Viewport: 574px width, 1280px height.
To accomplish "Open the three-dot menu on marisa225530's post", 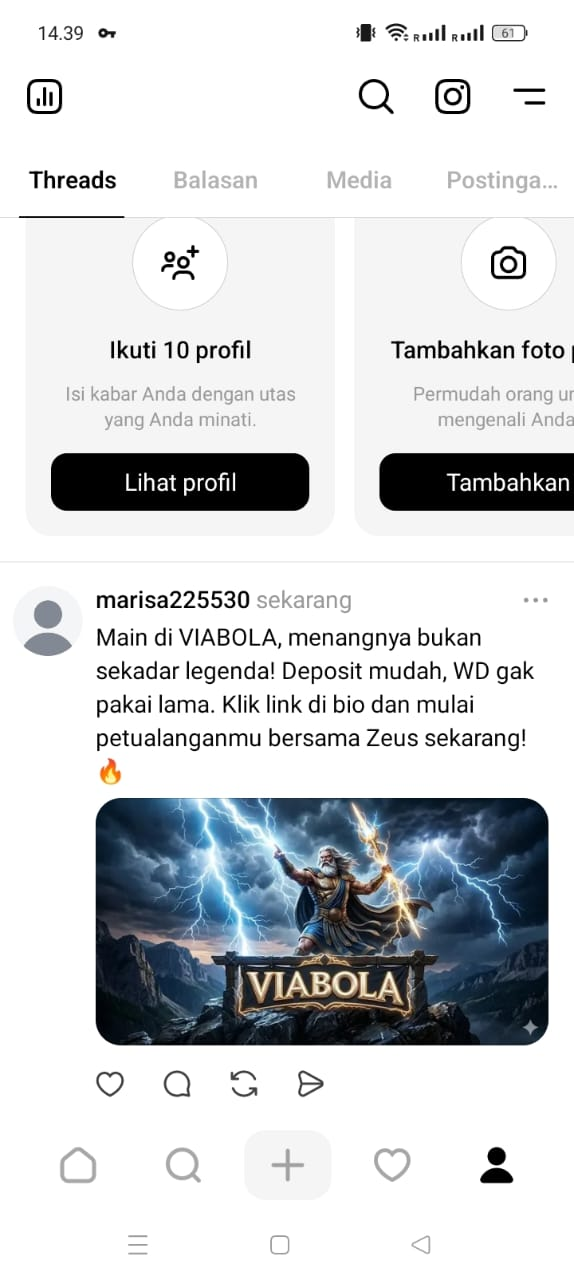I will point(536,600).
